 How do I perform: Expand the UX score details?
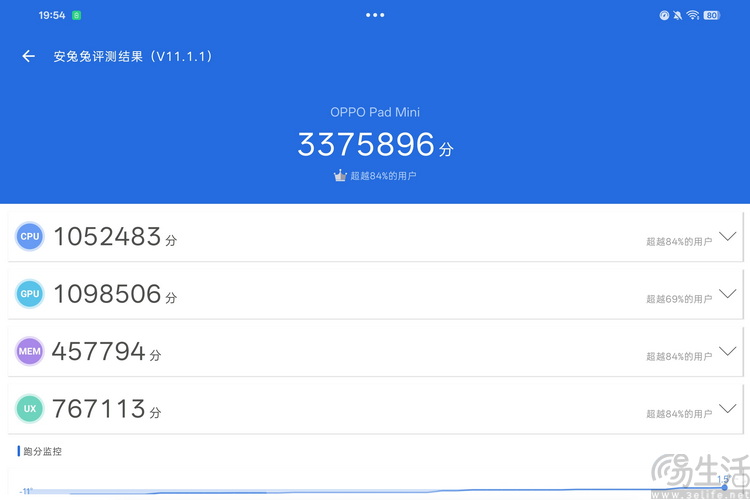727,409
